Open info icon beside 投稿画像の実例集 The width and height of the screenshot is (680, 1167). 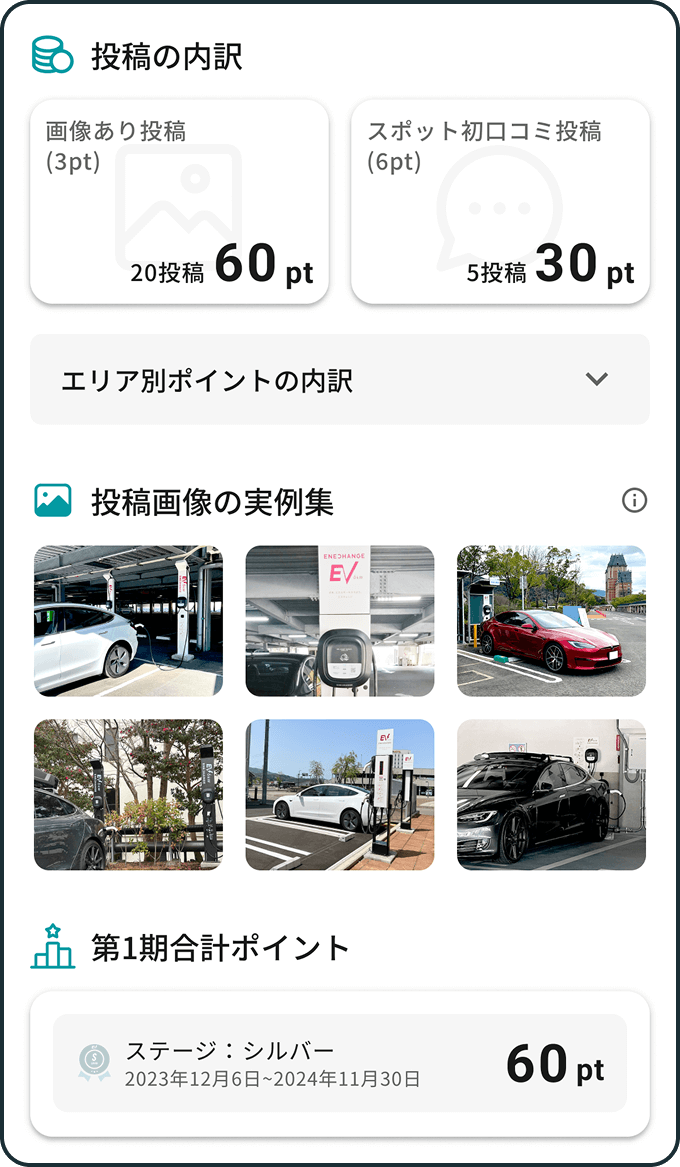tap(634, 500)
